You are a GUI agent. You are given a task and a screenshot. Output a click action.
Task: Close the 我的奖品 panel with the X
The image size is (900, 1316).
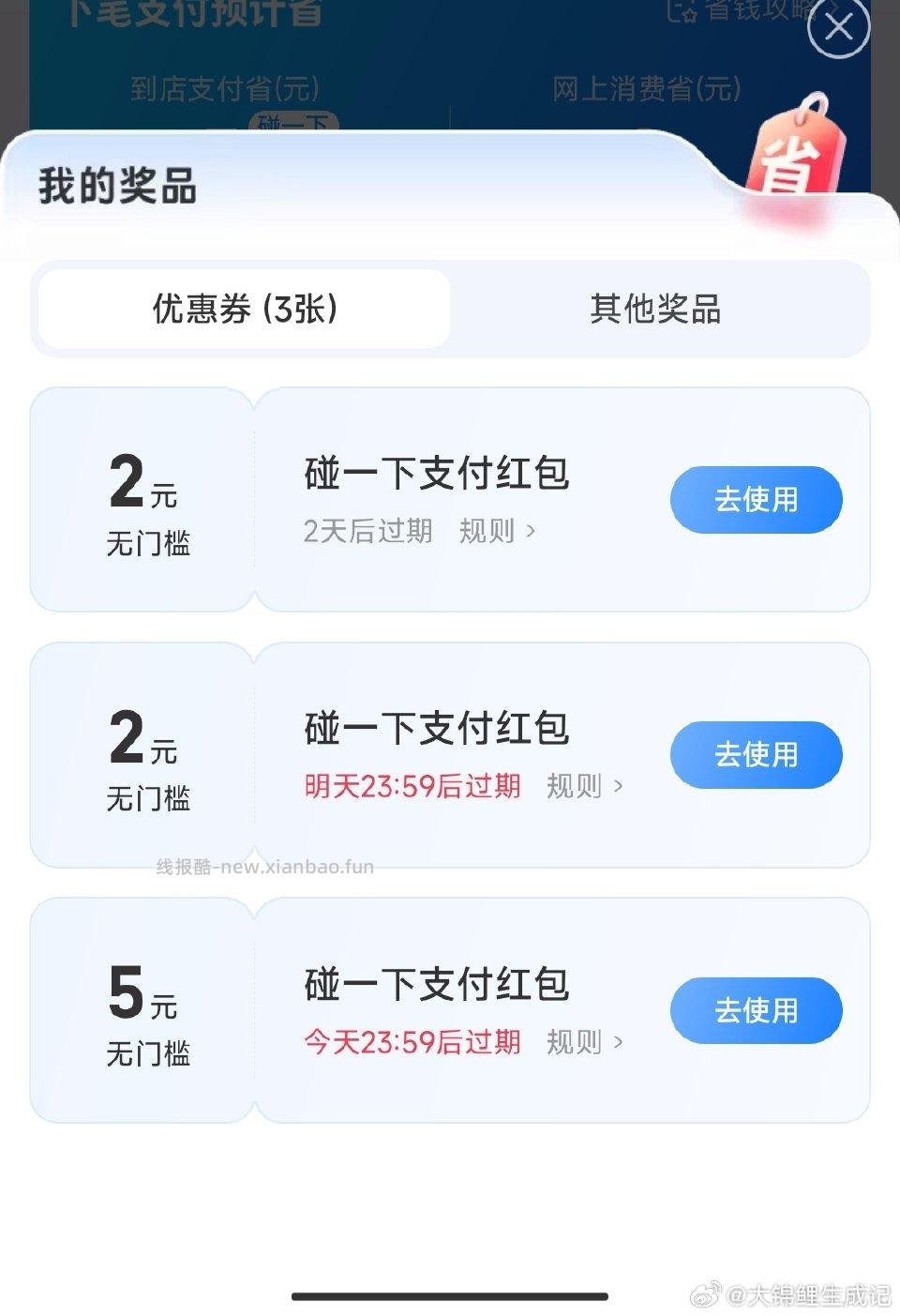coord(837,28)
